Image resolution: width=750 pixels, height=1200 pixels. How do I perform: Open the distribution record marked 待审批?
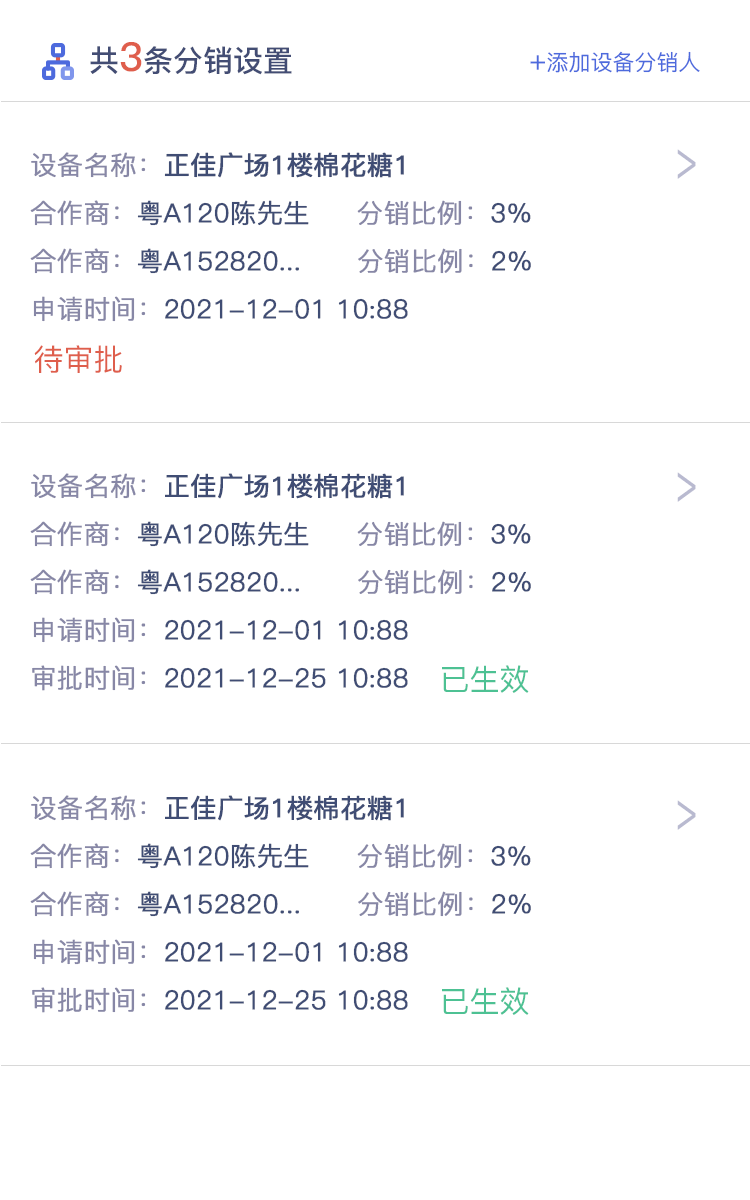[x=375, y=262]
